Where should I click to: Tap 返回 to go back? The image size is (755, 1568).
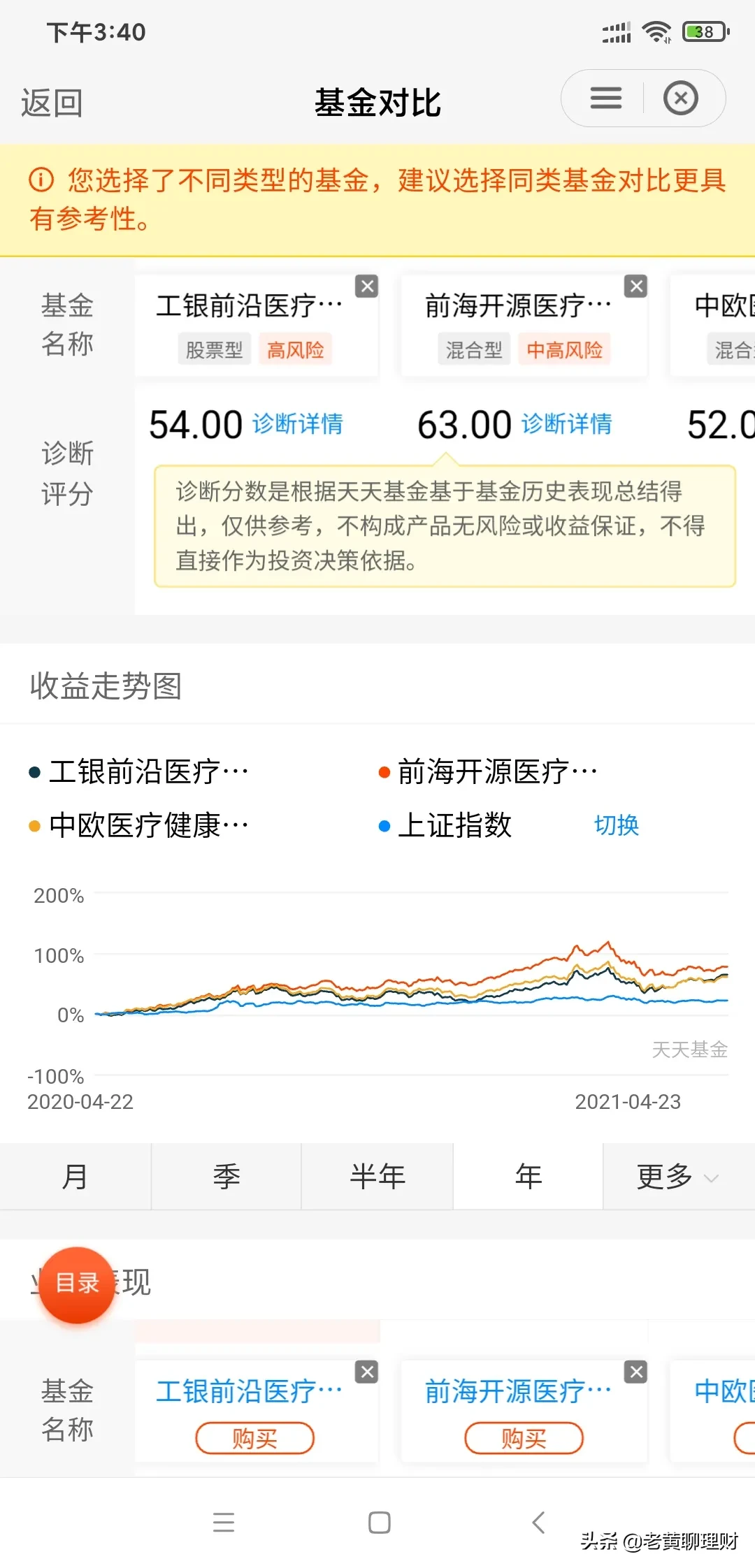(x=52, y=103)
